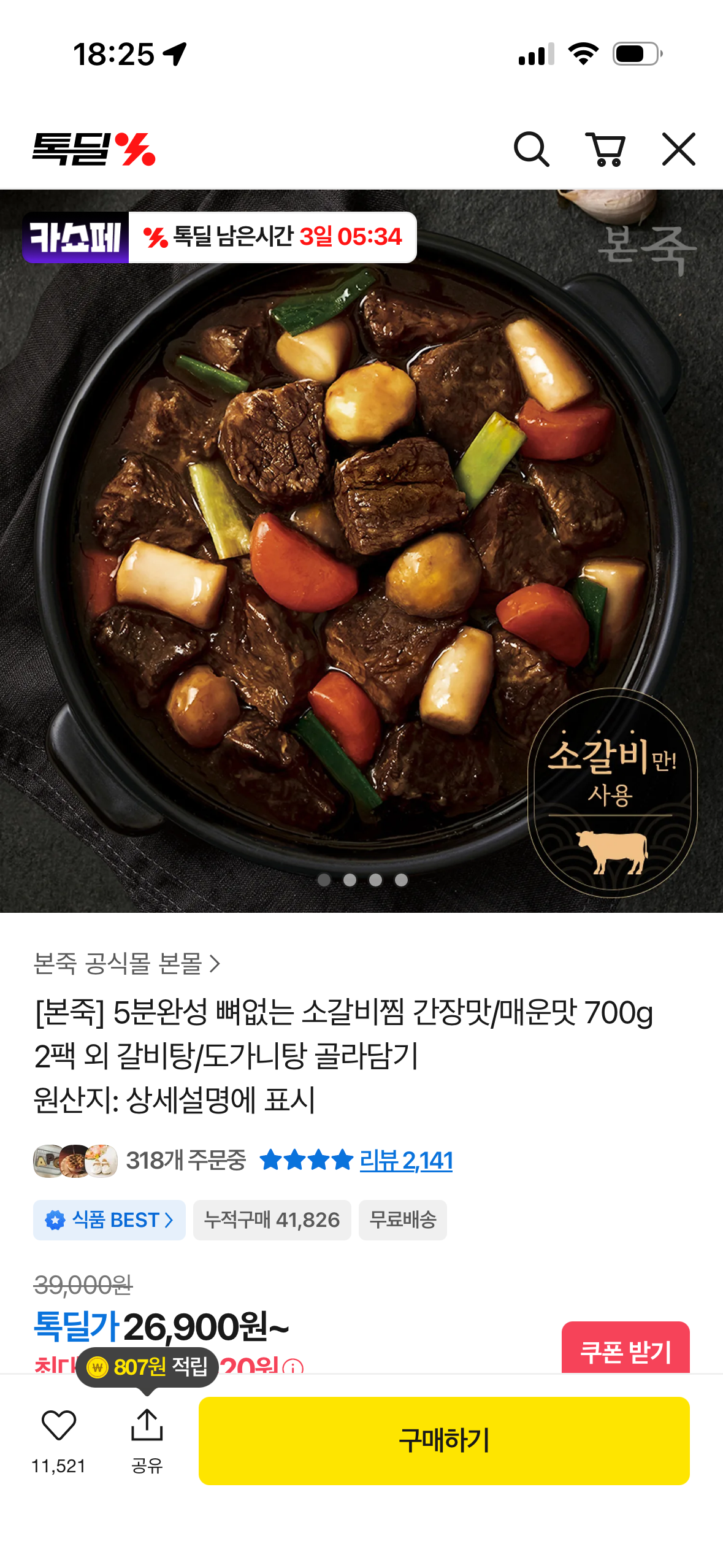The height and width of the screenshot is (1568, 723).
Task: Expand the 식품 BEST ranking details
Action: [109, 1220]
